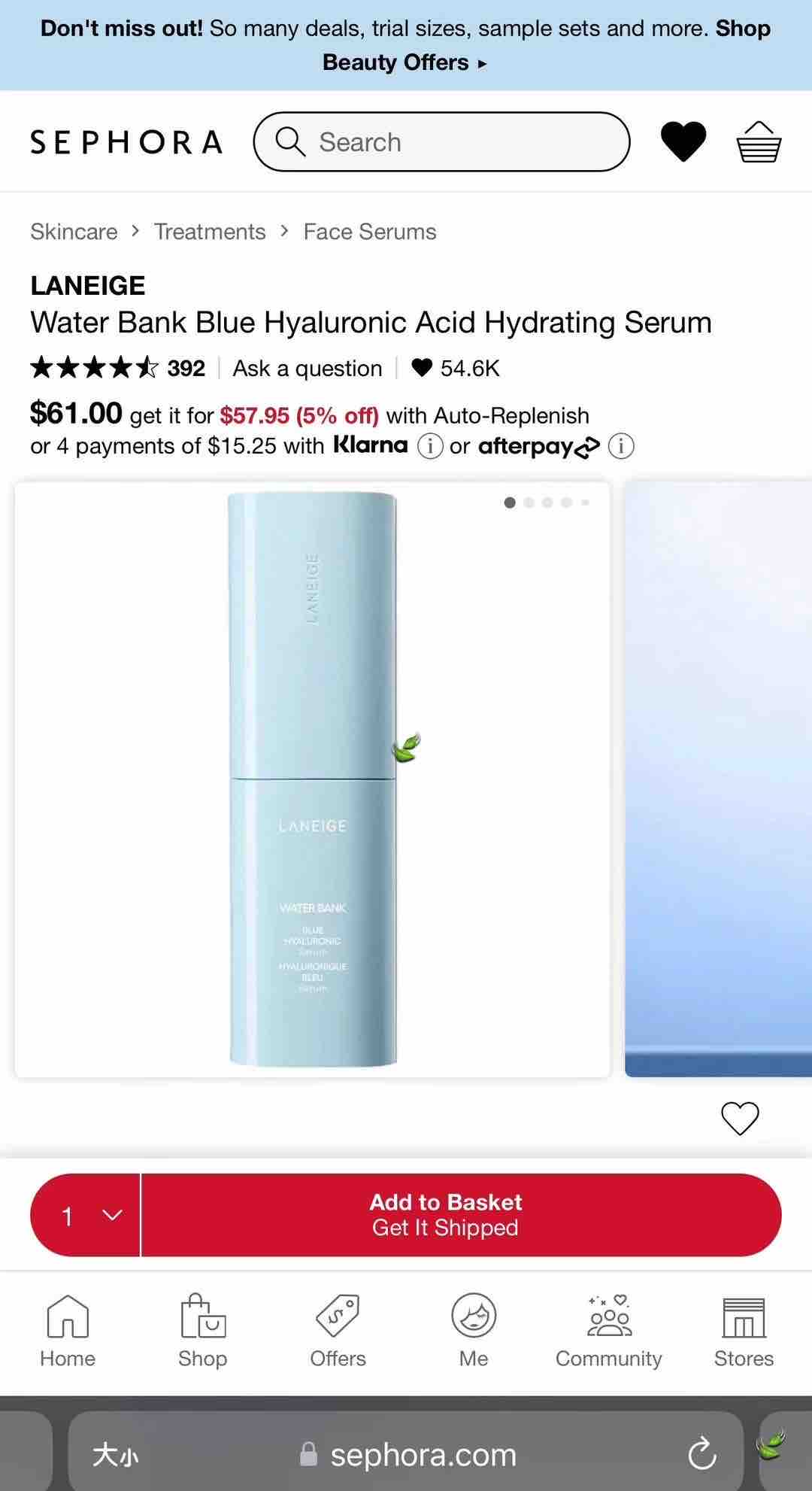Go to Treatments breadcrumb
812x1491 pixels.
210,232
